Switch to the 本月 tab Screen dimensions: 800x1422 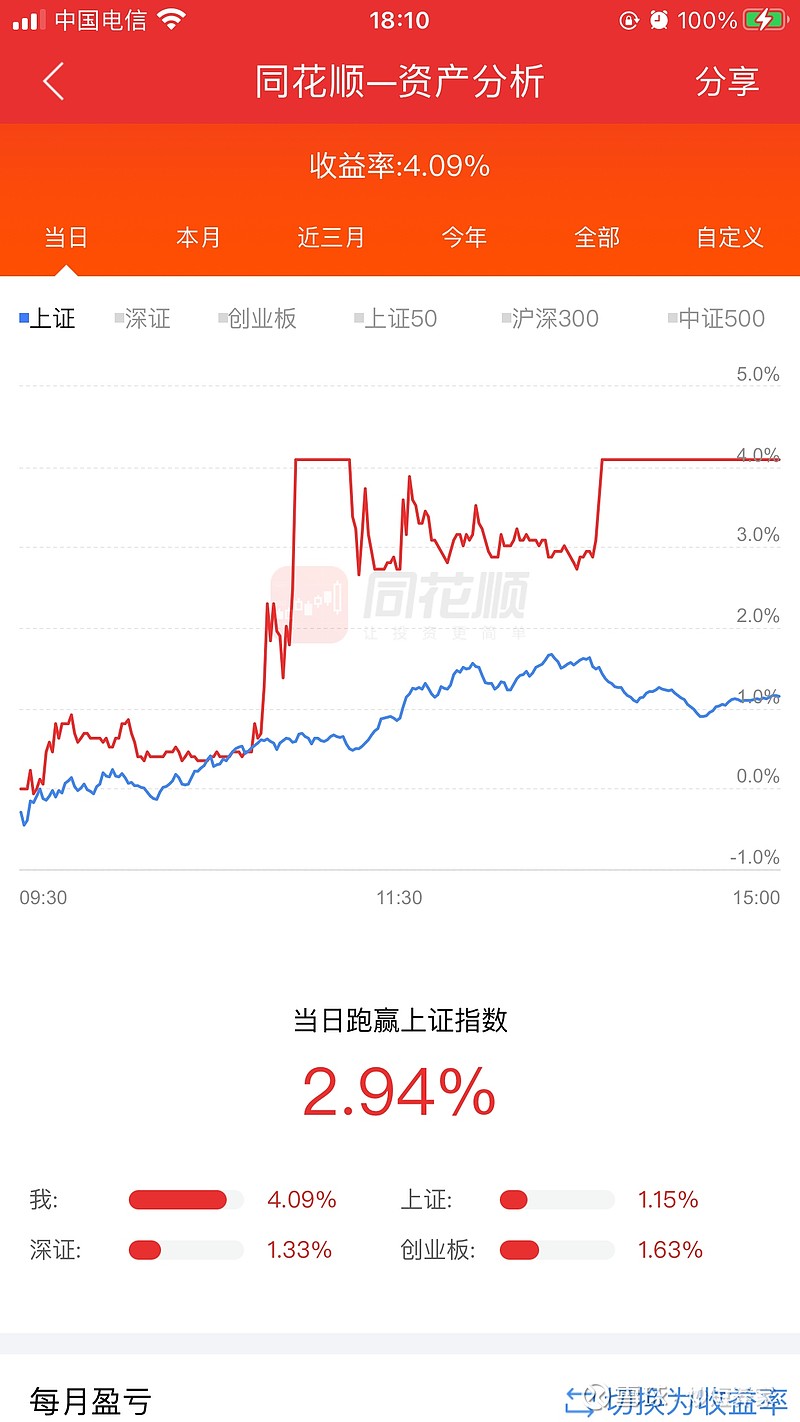(x=198, y=238)
